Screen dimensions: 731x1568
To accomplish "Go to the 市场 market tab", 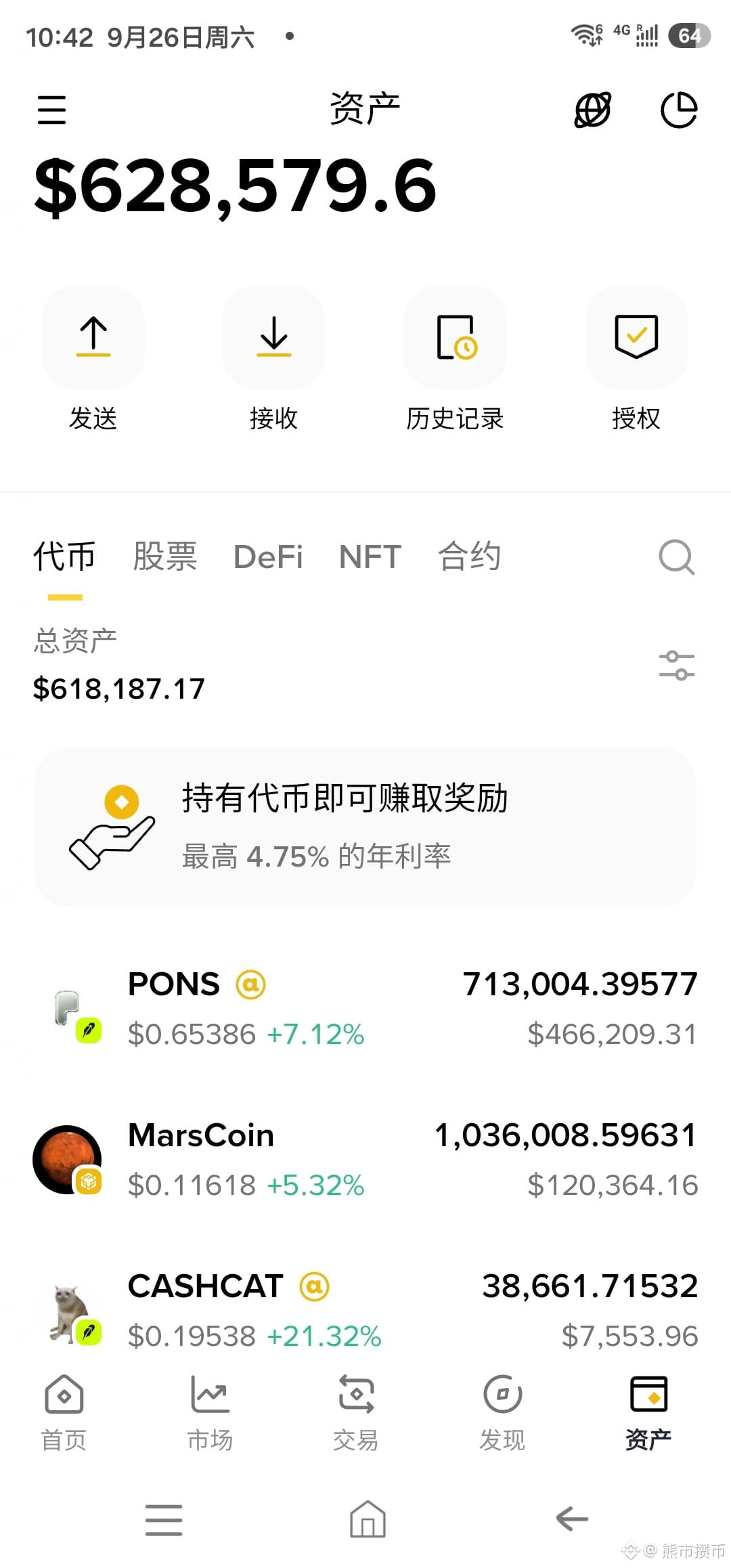I will (x=210, y=1412).
